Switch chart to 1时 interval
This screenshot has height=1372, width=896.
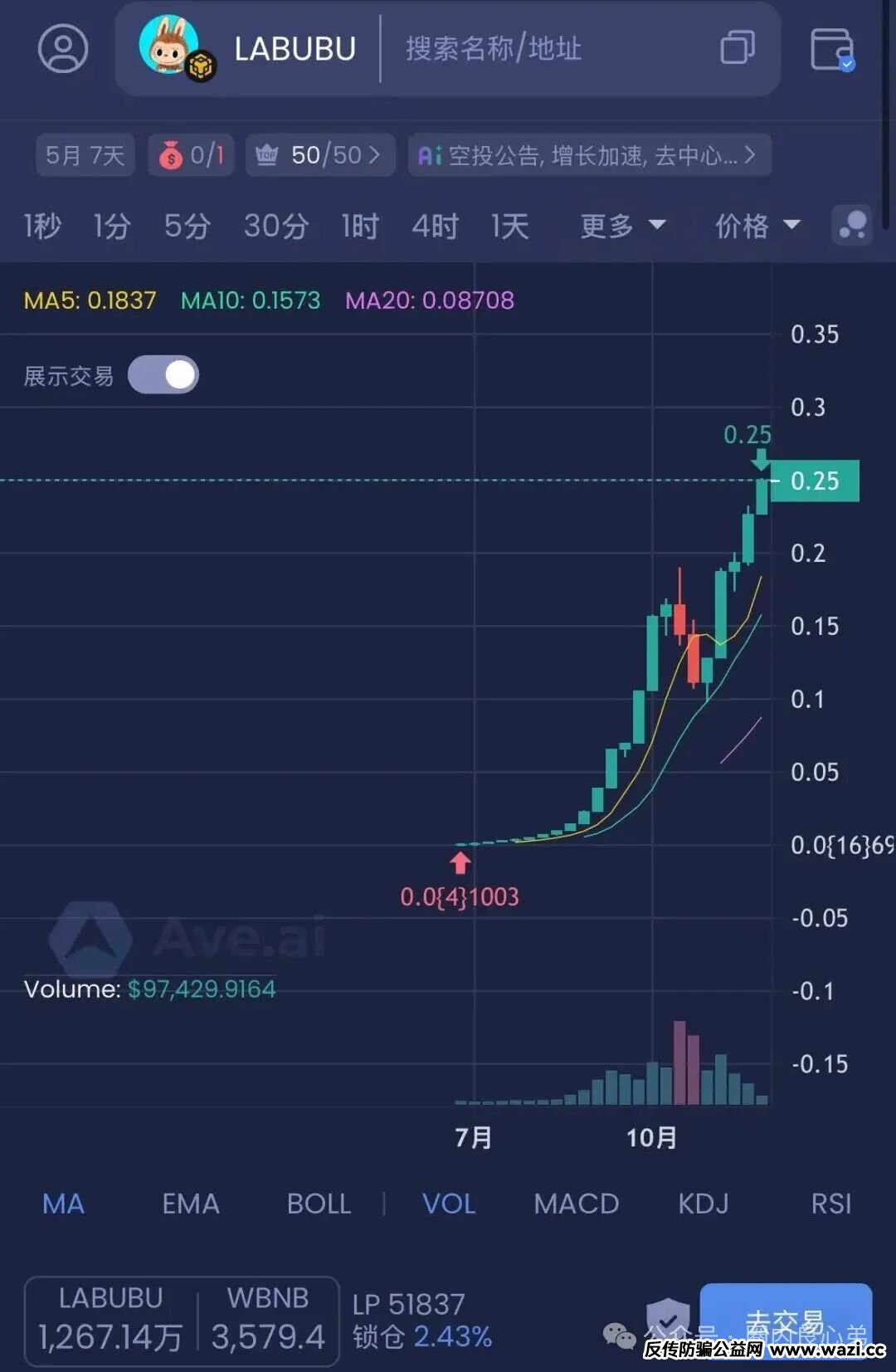pyautogui.click(x=360, y=226)
